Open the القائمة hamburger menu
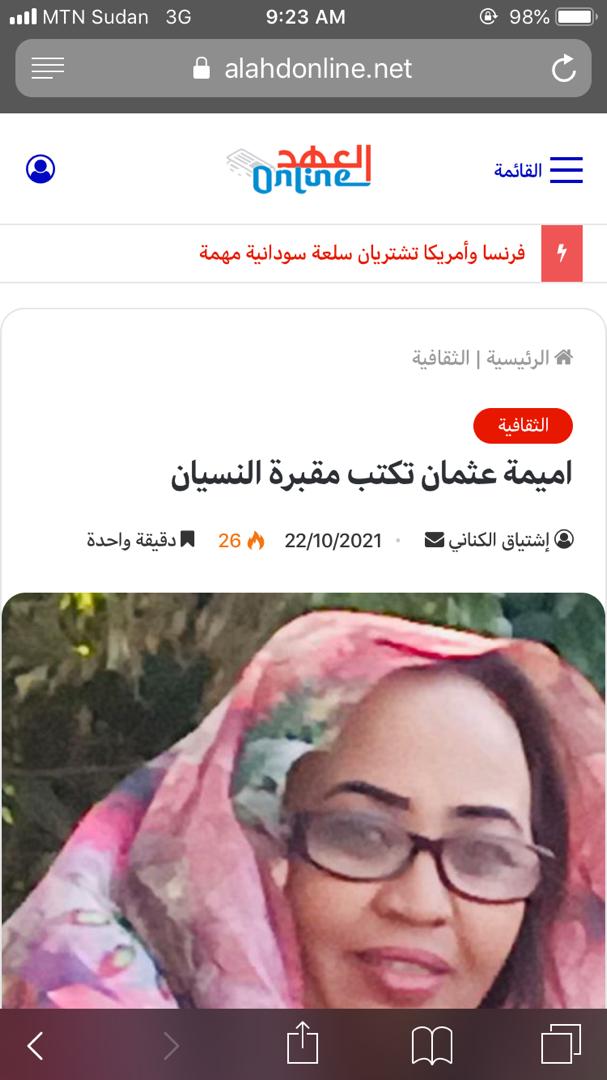The width and height of the screenshot is (607, 1080). 538,169
